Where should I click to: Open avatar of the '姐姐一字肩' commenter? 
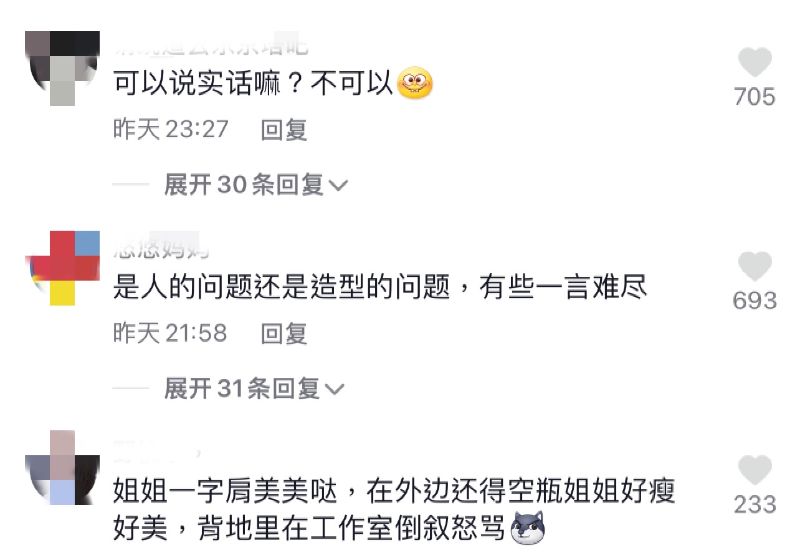pos(62,470)
